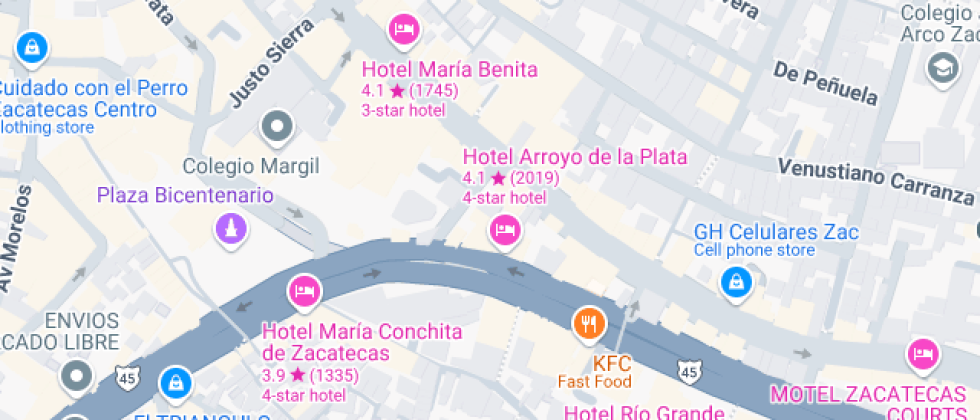Screen dimensions: 980x420
Task: Tap the El Triangulo shopping pin
Action: pos(177,381)
